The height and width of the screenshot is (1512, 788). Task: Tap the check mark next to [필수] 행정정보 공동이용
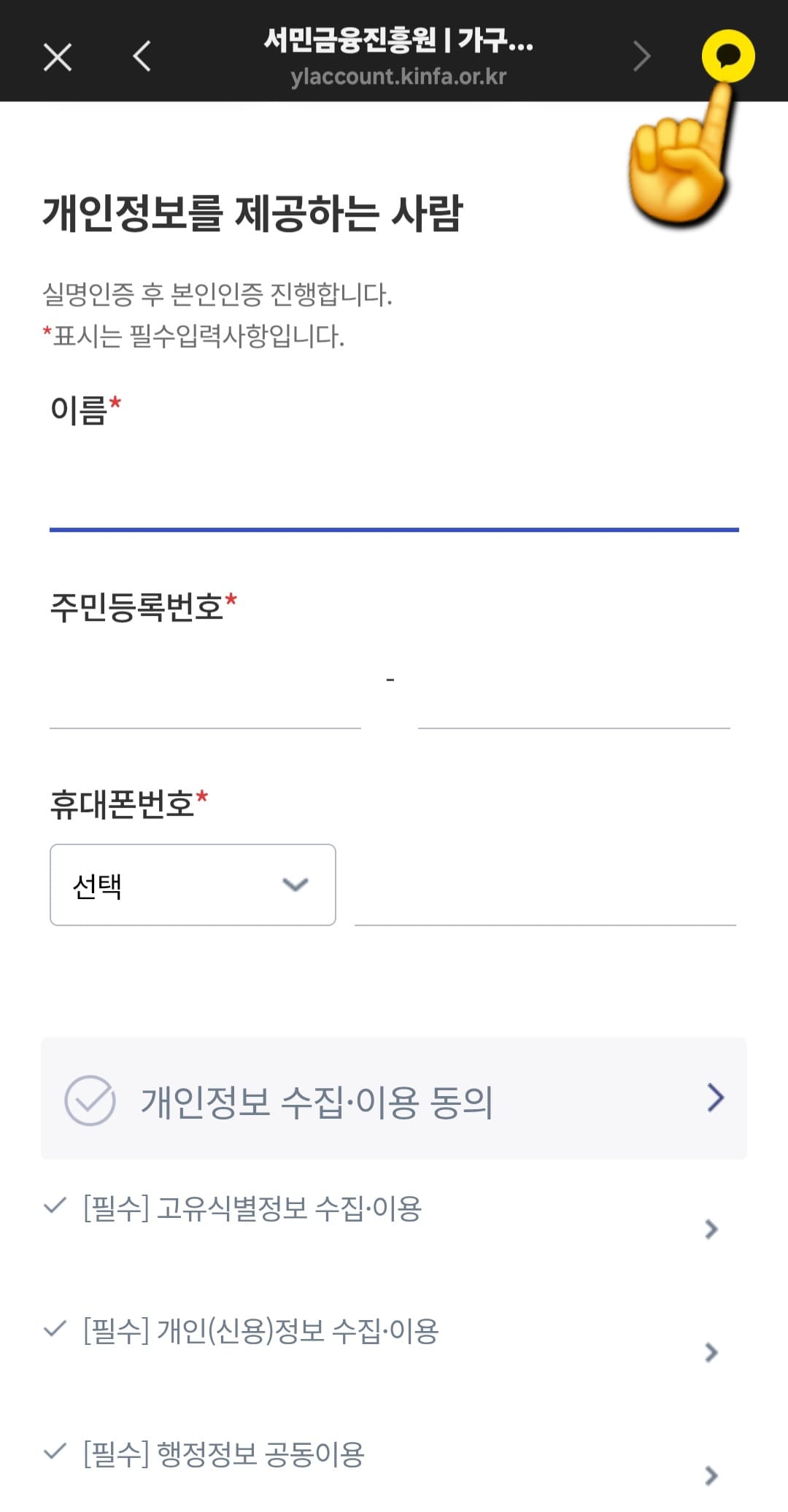[x=53, y=1447]
